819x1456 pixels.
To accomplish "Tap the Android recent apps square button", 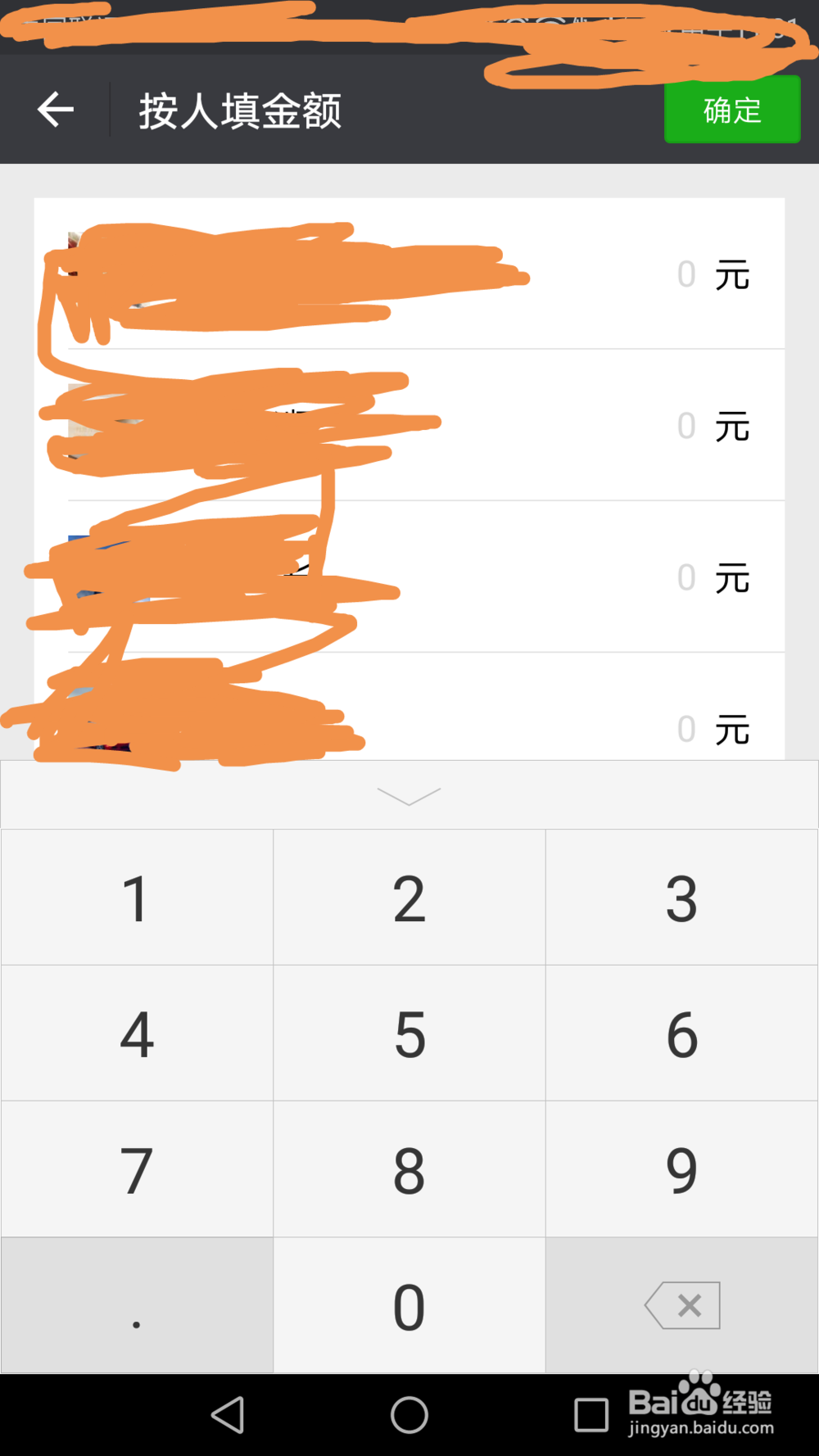I will point(590,1415).
